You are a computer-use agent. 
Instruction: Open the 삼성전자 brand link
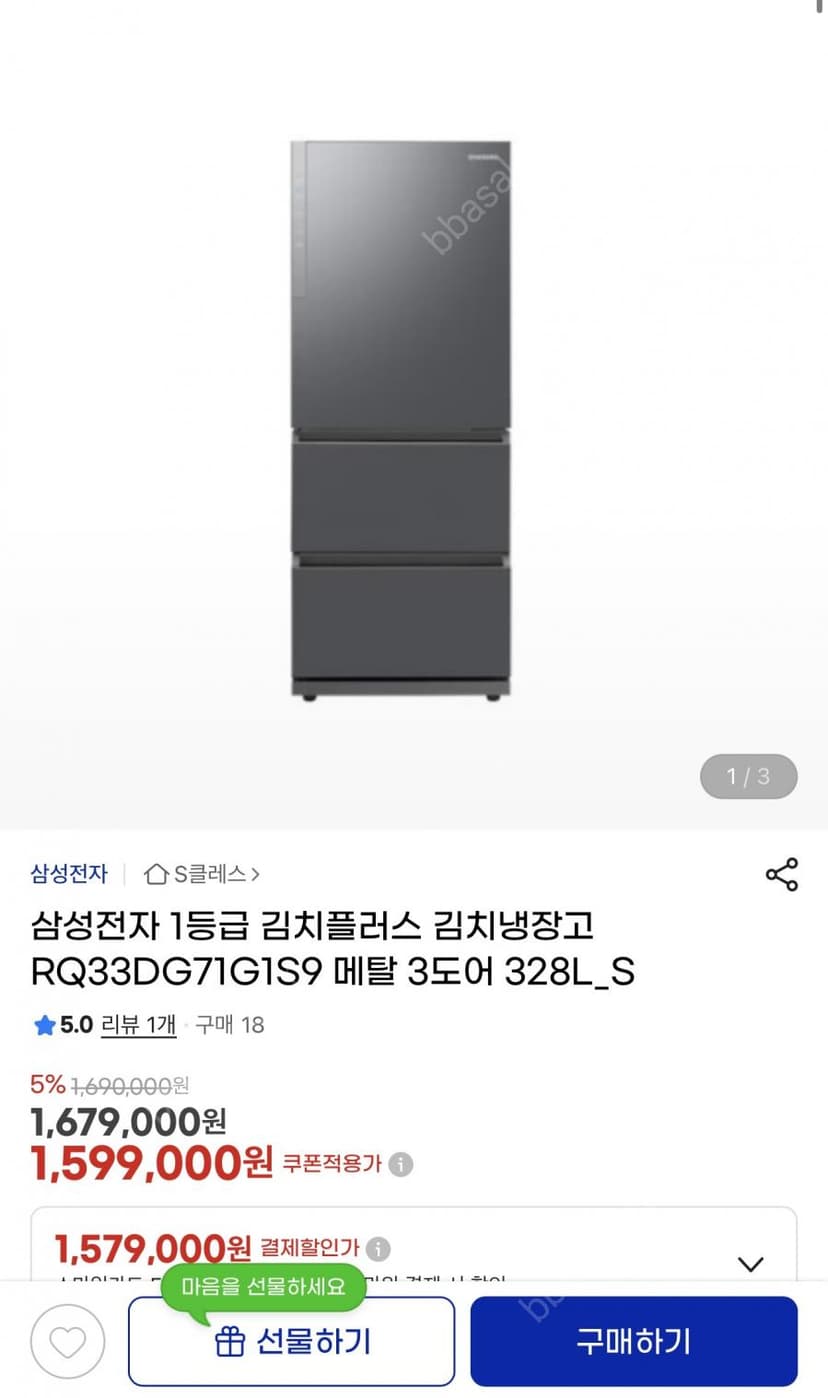[x=68, y=873]
